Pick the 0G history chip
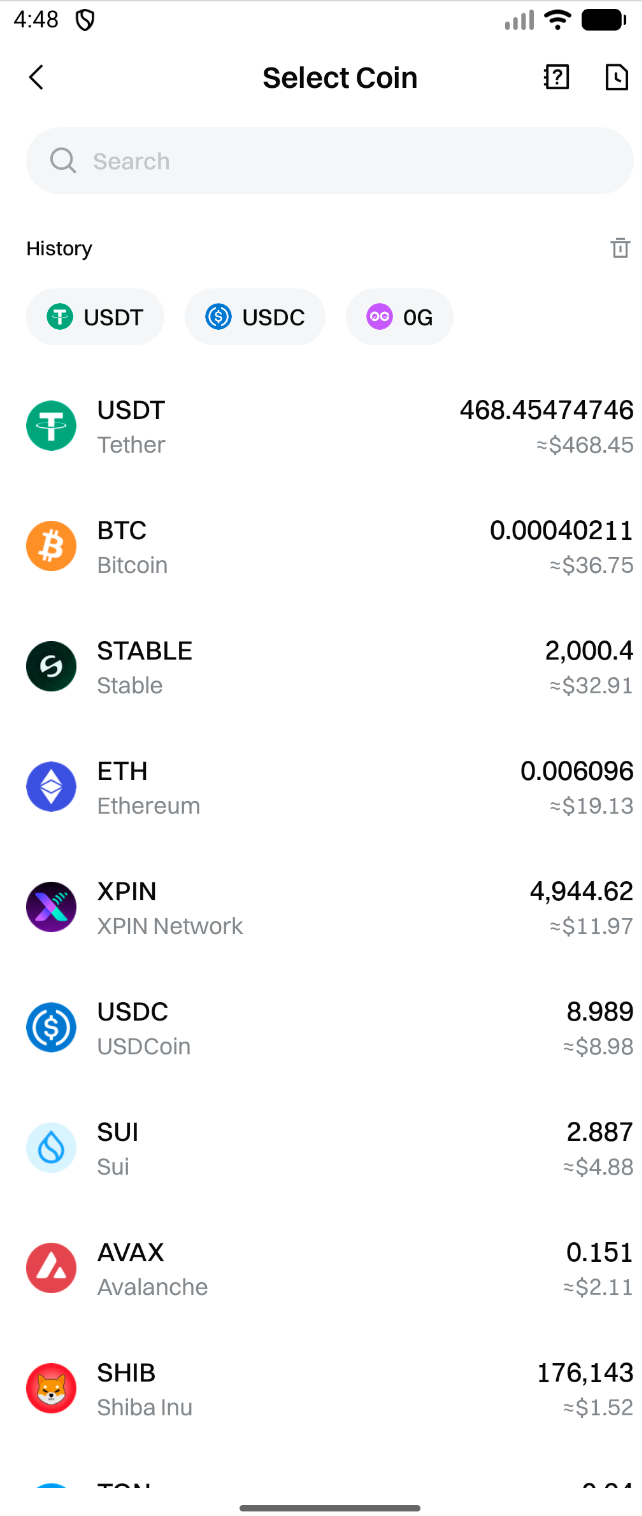The height and width of the screenshot is (1516, 642). click(x=399, y=317)
